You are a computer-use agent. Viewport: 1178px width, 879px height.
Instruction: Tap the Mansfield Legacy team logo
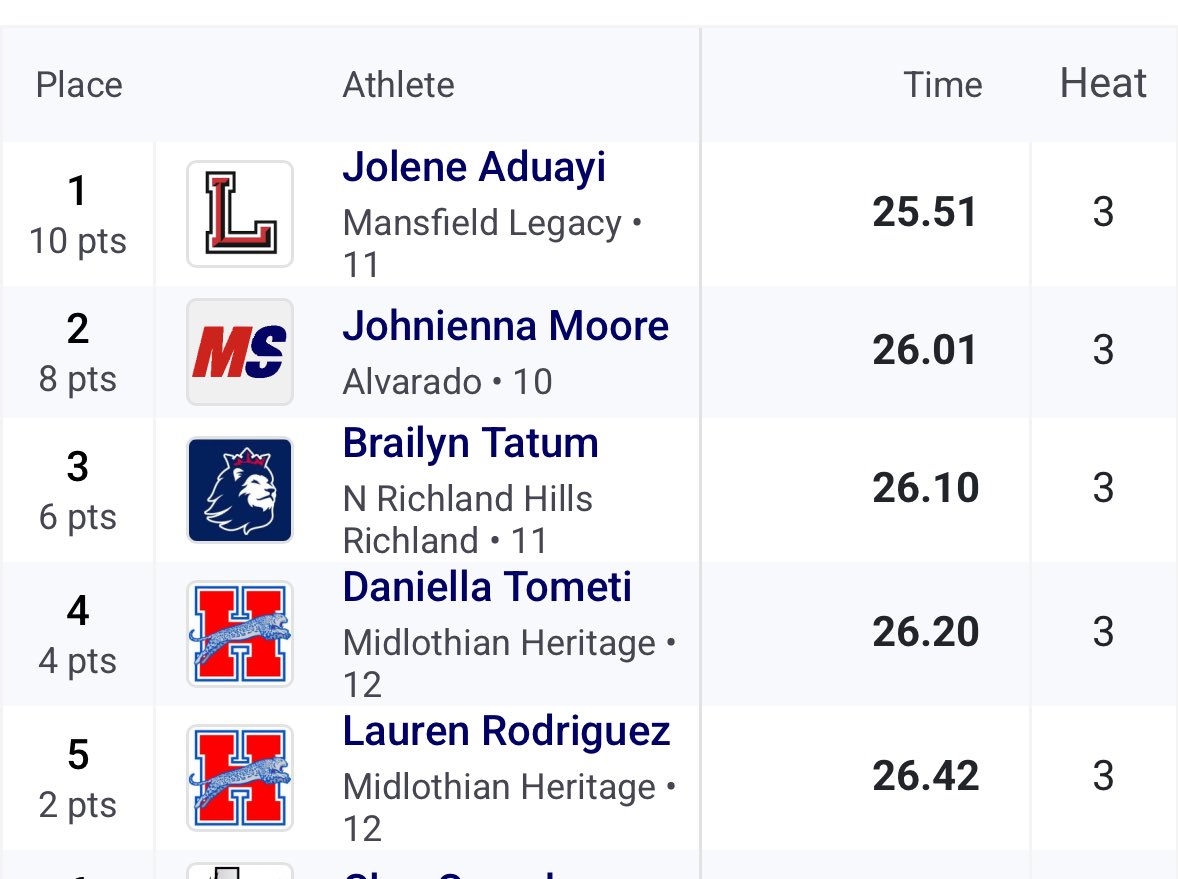pos(240,213)
